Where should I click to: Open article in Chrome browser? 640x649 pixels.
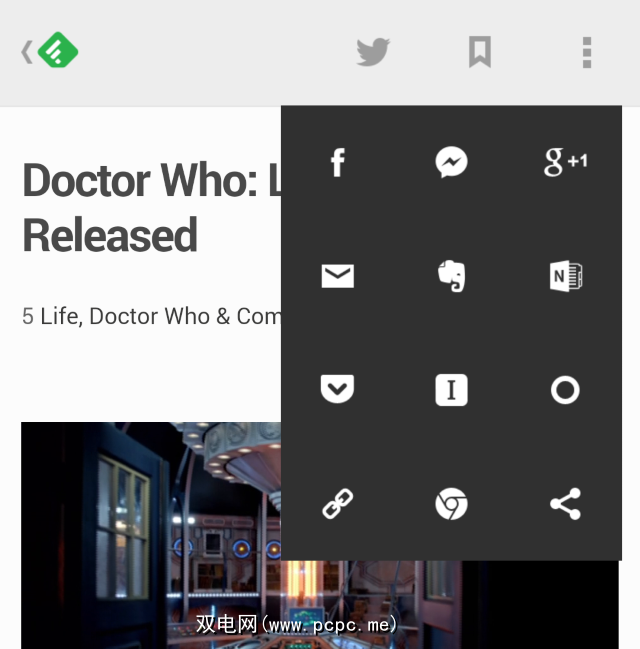point(452,504)
